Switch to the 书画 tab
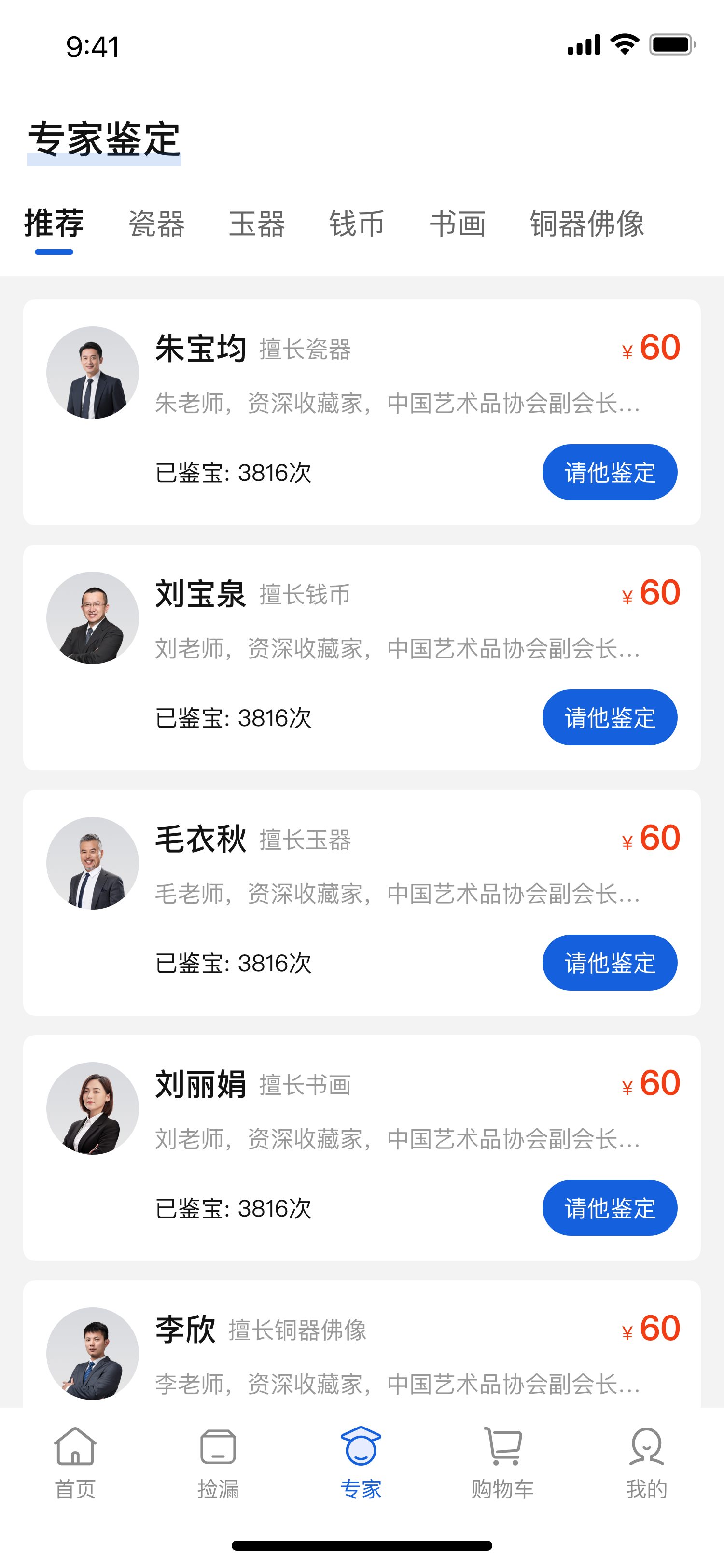Screen dimensions: 724x1568 [458, 224]
